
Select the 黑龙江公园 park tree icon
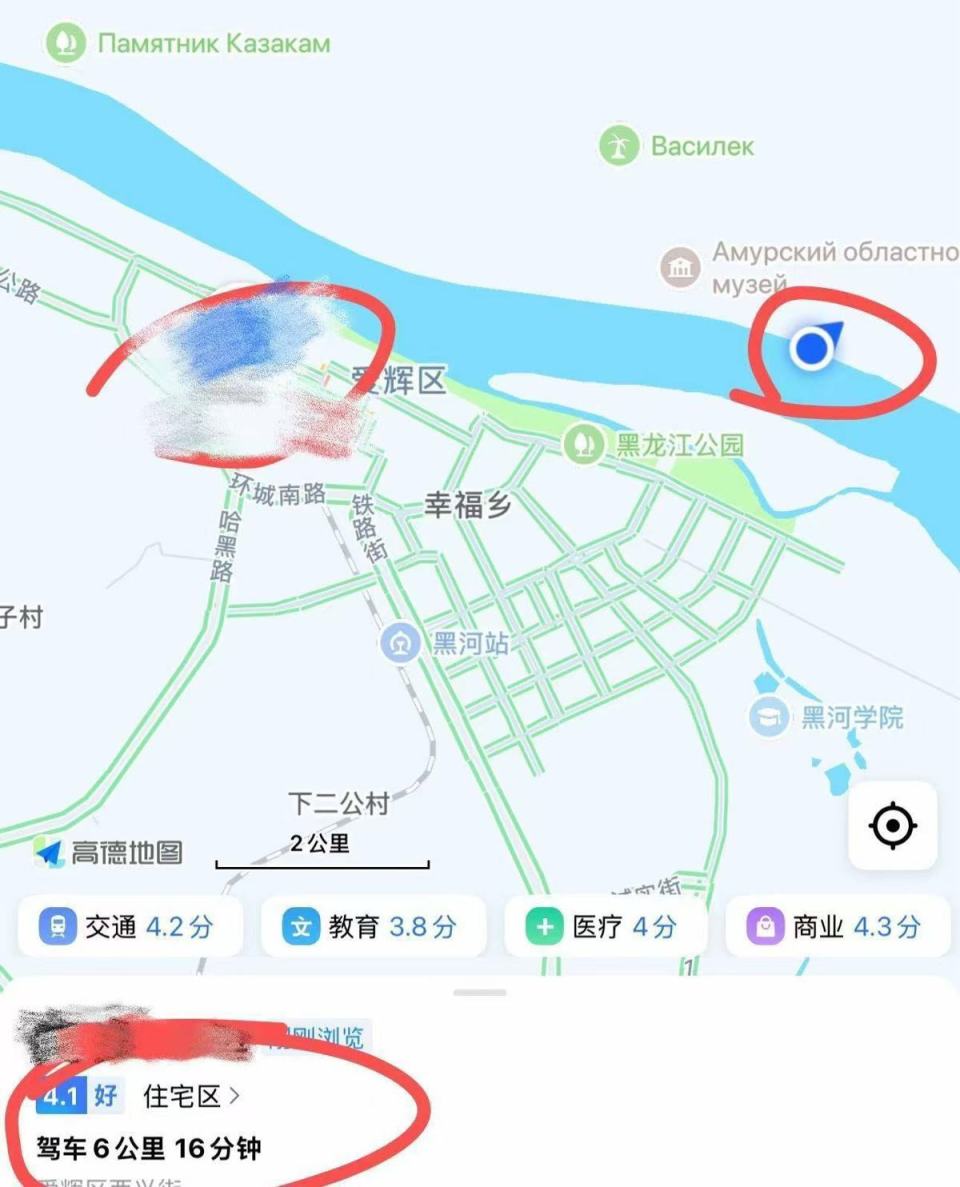click(x=583, y=443)
